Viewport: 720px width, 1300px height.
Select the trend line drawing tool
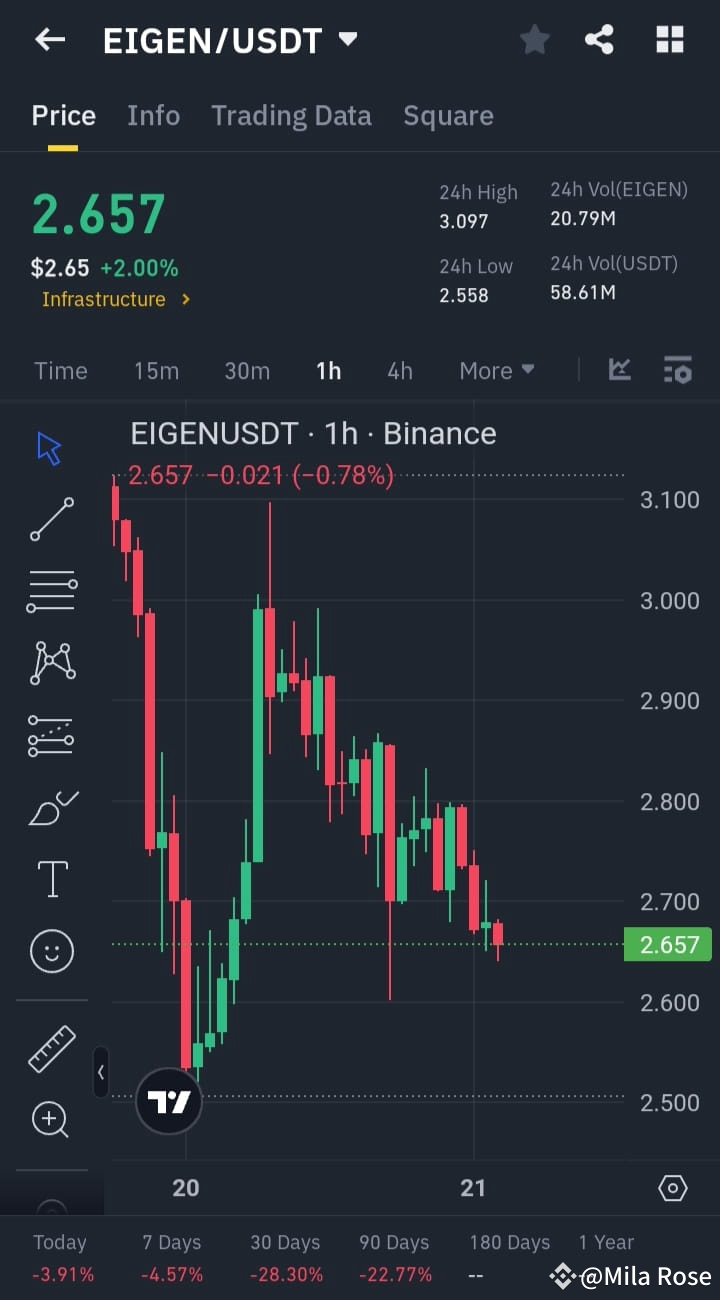pos(50,519)
